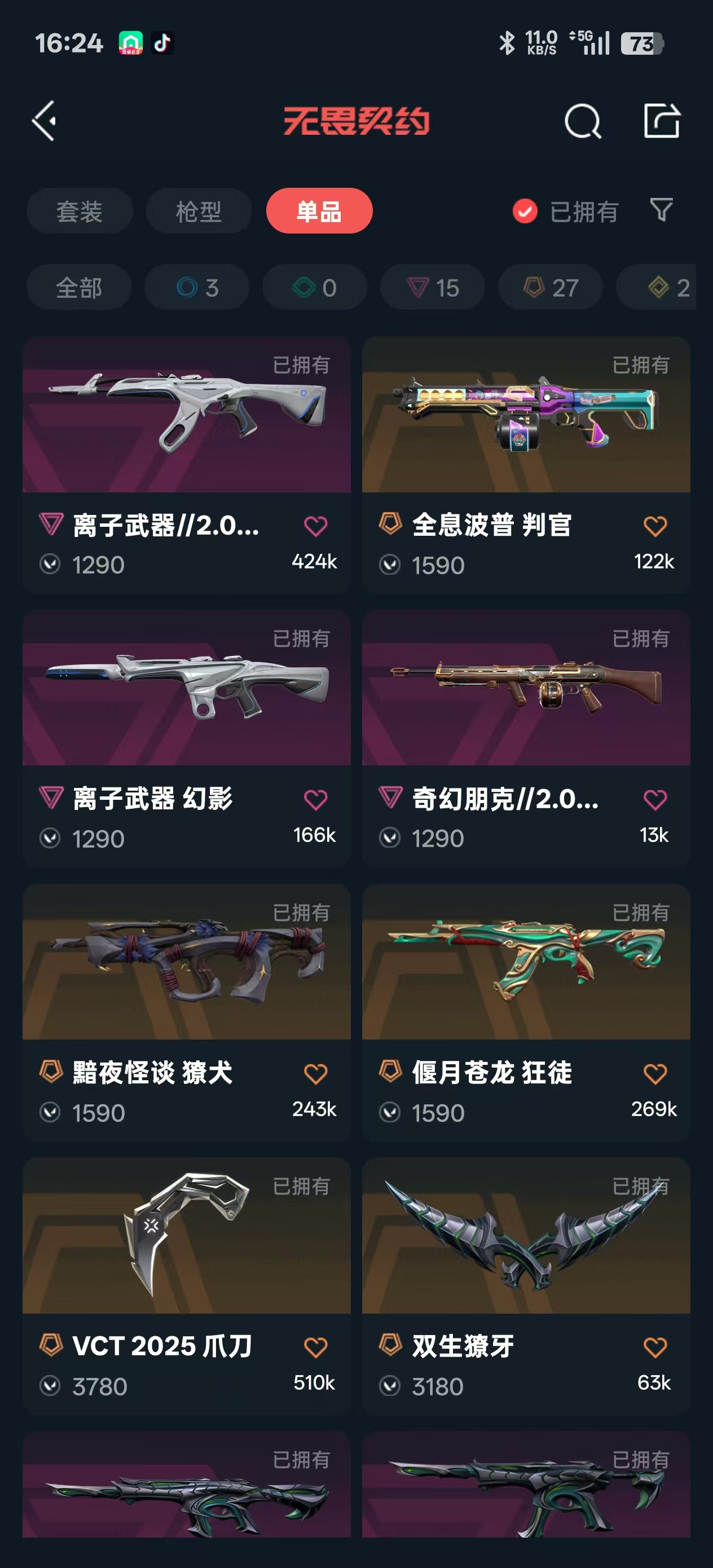Favorite the 偃月苍龙 狂徒 skin
Screen dimensions: 713x1568
[x=654, y=1074]
